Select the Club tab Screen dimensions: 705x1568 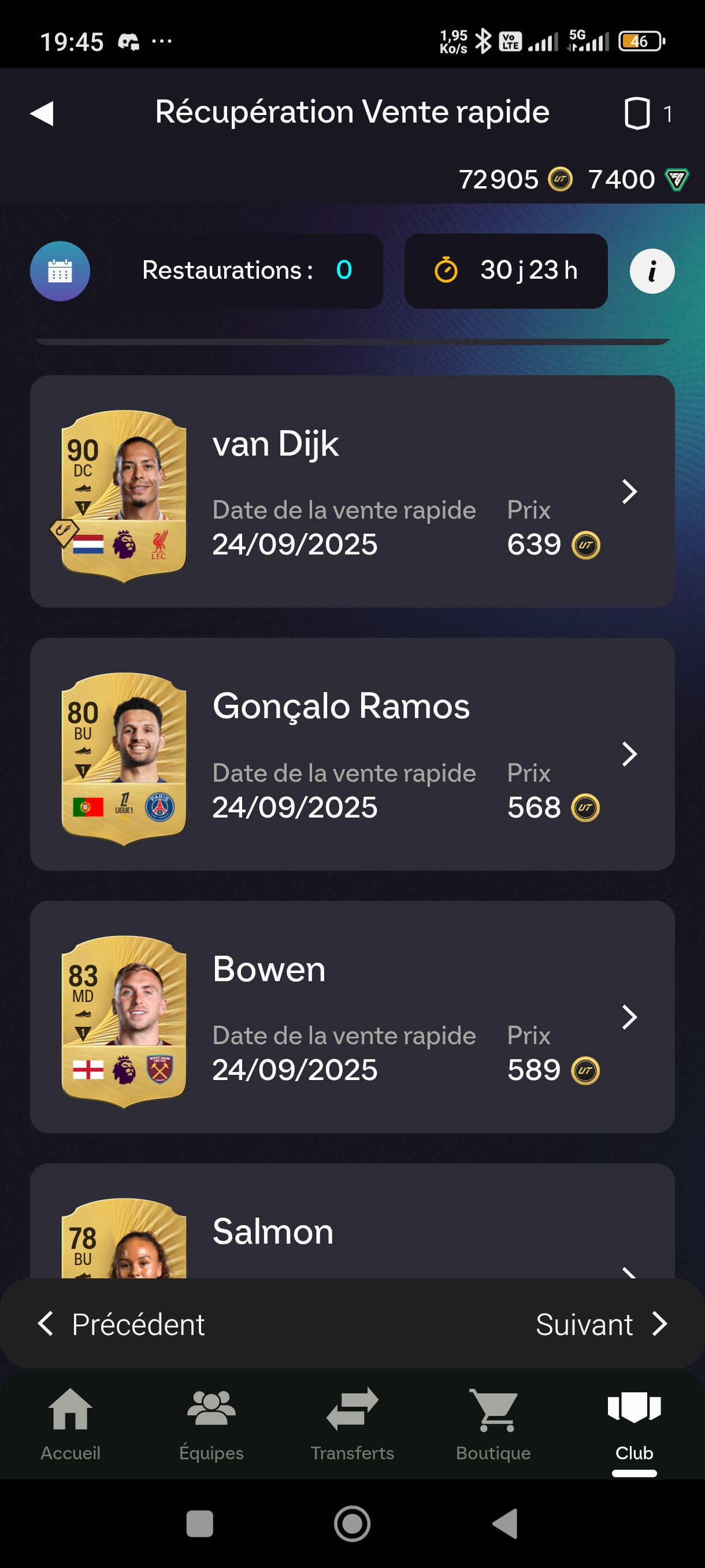[634, 1425]
